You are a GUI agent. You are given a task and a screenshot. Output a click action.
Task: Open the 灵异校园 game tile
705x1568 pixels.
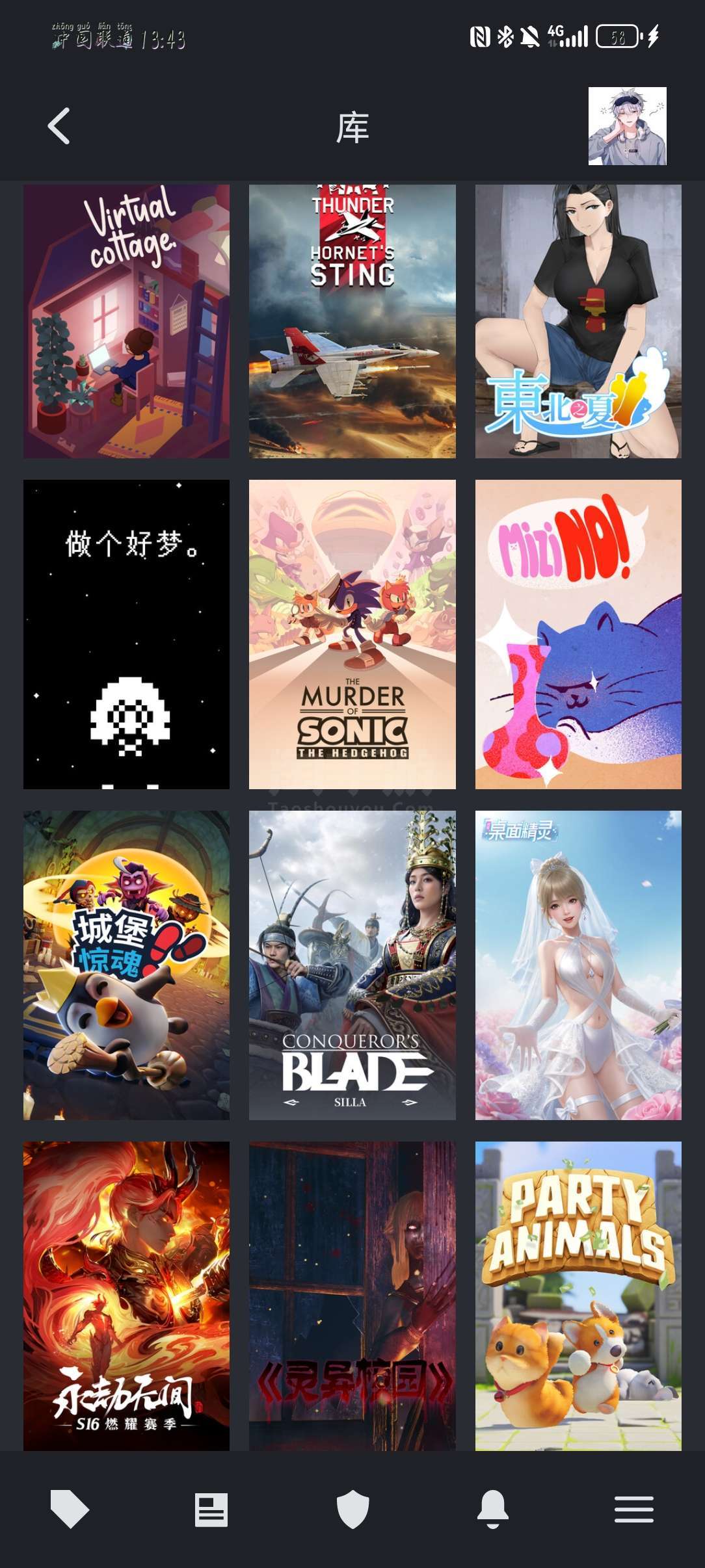[x=352, y=1296]
